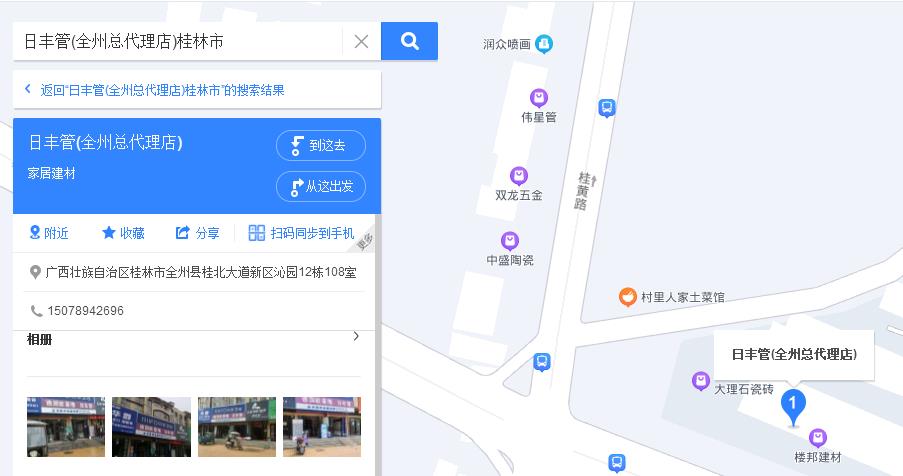The image size is (903, 476).
Task: Select 楼邦建材 marker on the map
Action: pyautogui.click(x=818, y=438)
